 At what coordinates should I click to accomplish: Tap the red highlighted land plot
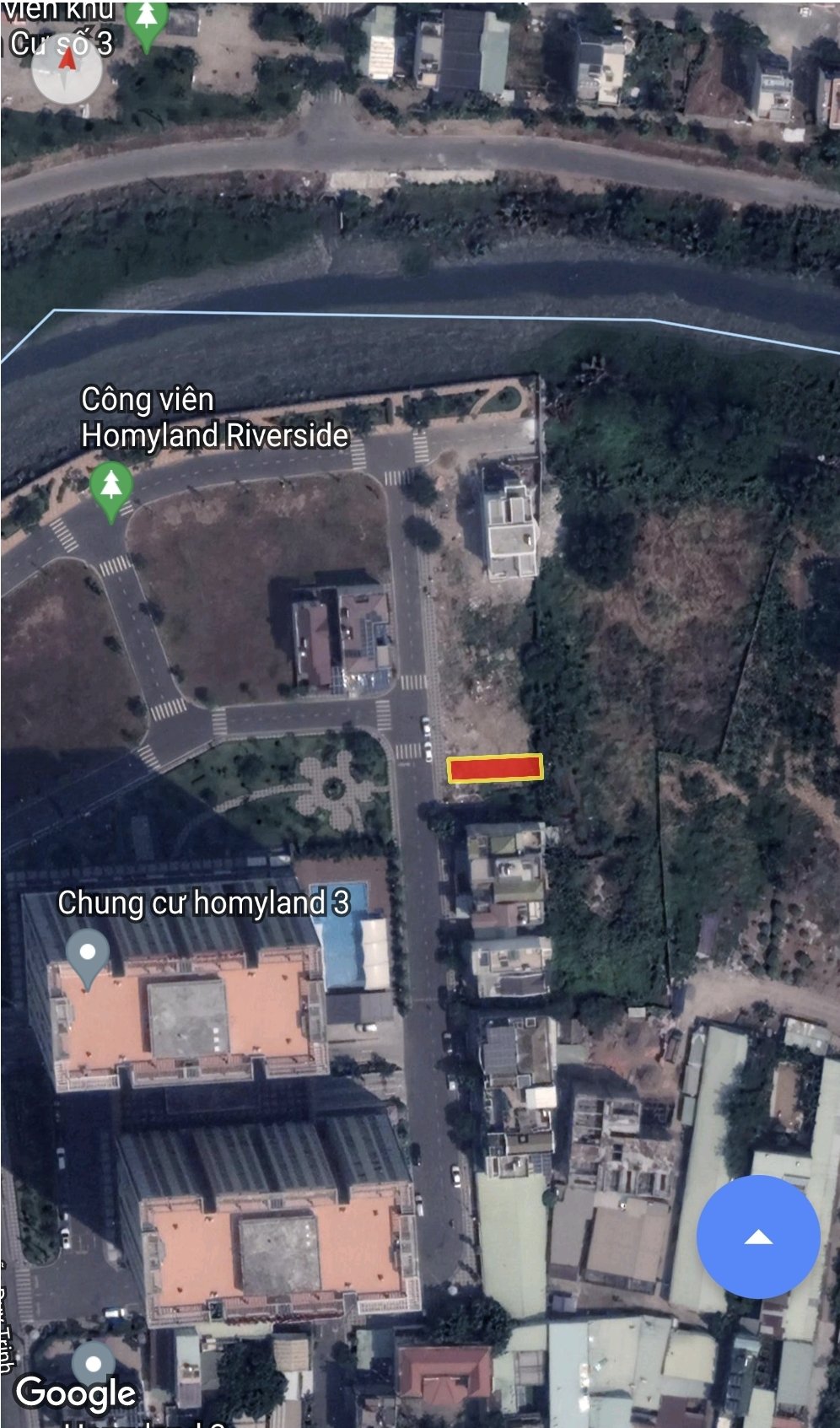coord(494,768)
